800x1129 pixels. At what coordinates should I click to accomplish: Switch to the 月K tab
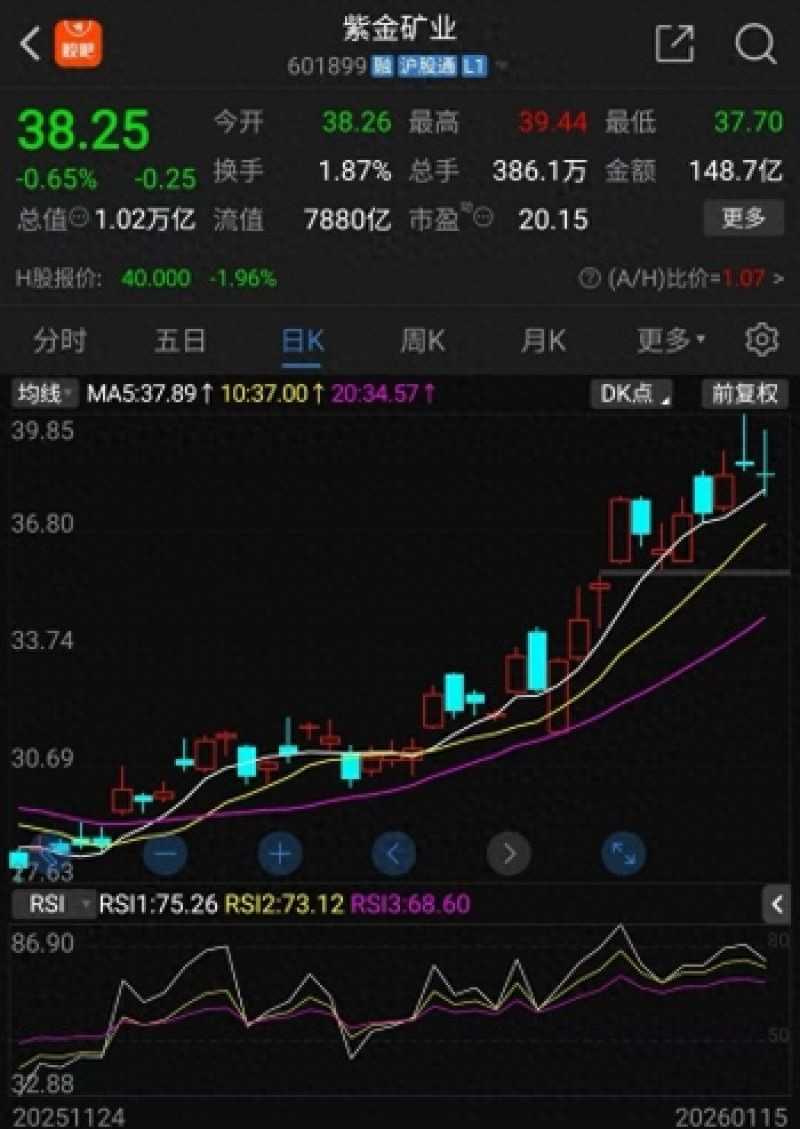pyautogui.click(x=543, y=340)
